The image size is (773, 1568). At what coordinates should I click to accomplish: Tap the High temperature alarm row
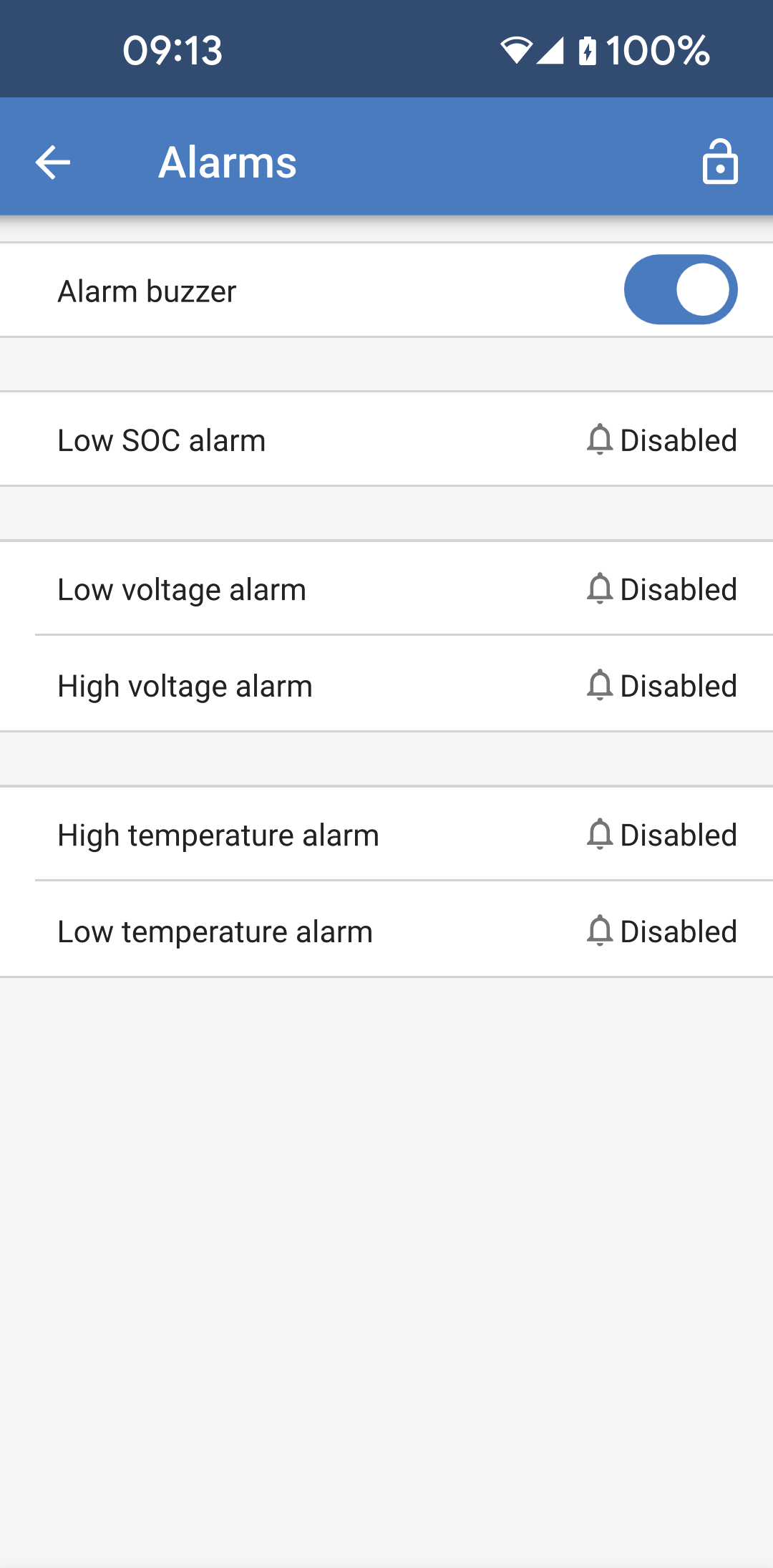[x=286, y=834]
